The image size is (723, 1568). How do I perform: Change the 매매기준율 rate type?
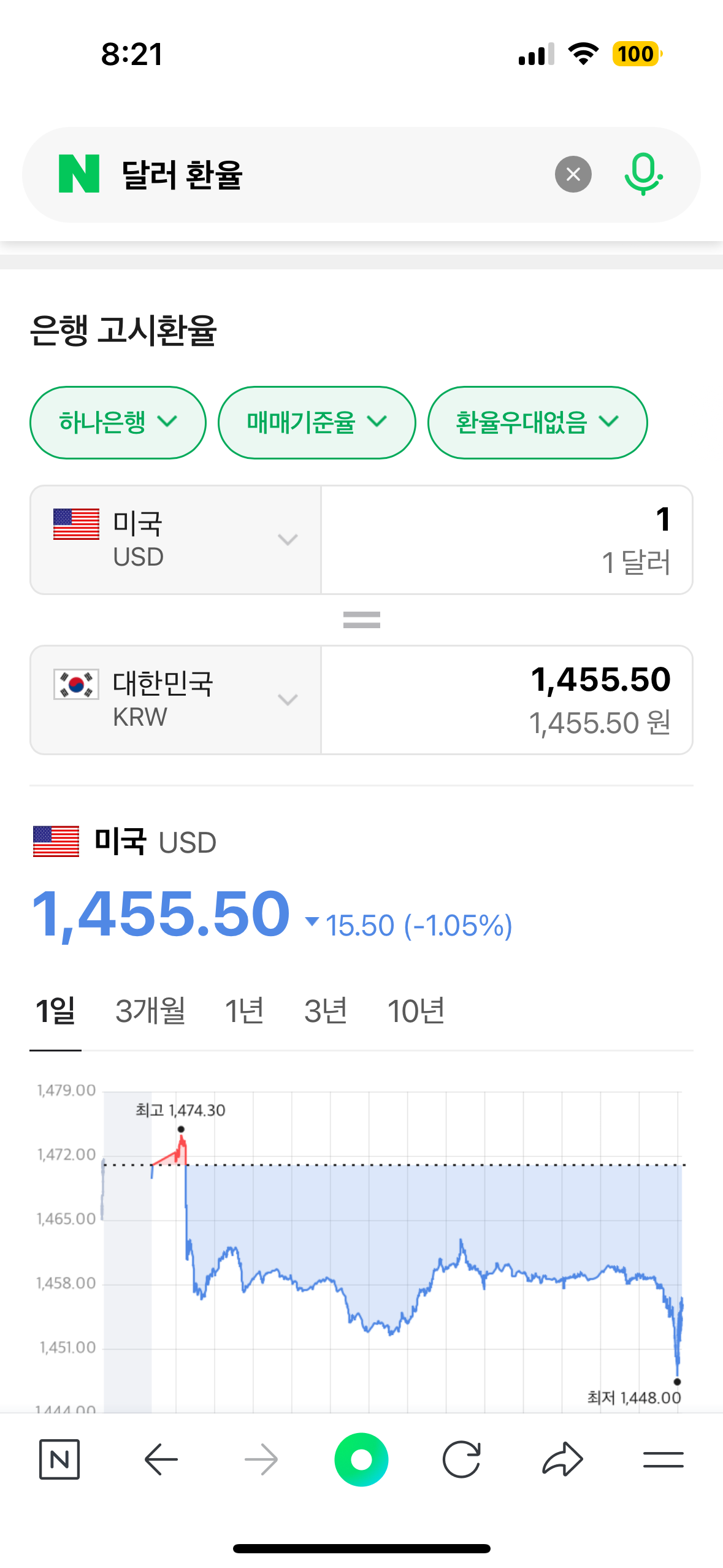316,423
